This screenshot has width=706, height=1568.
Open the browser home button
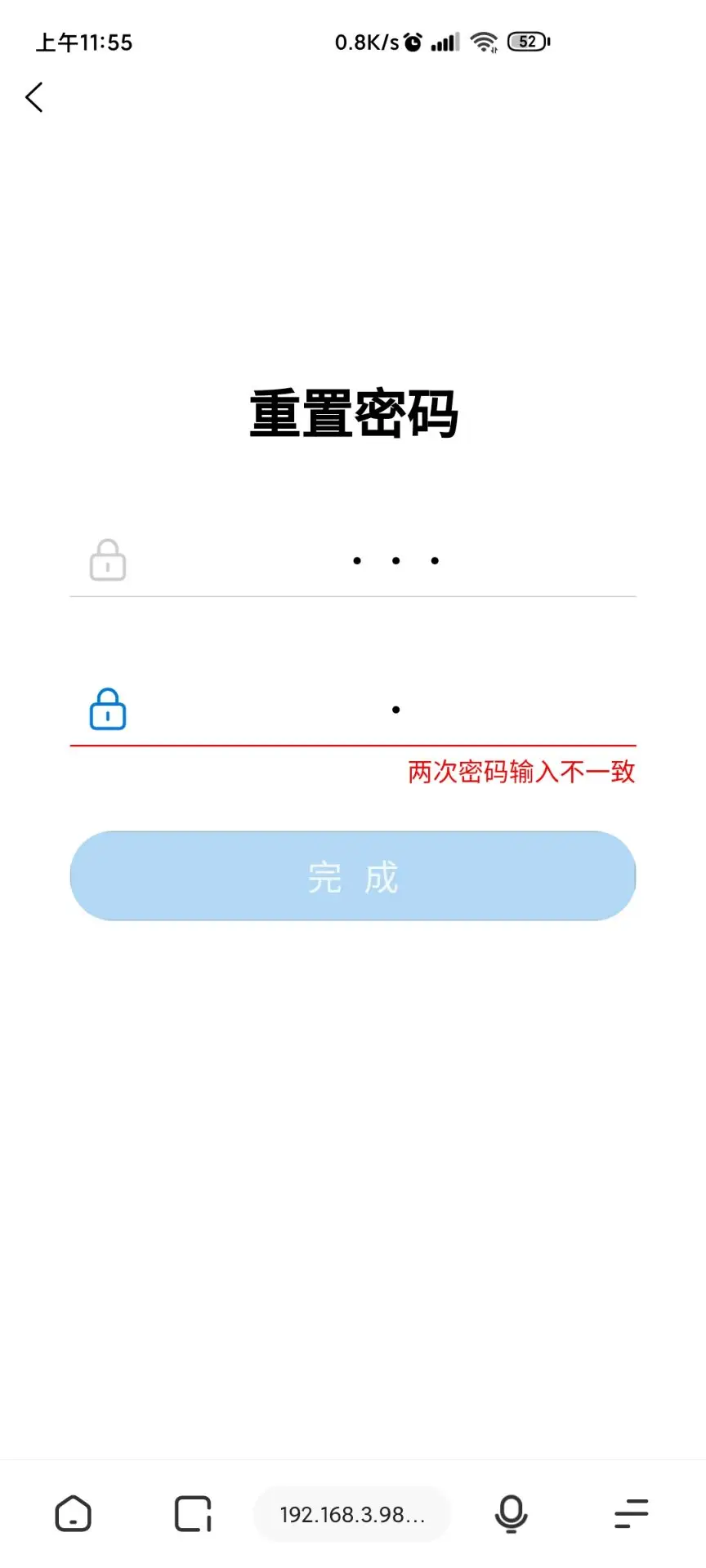(73, 1514)
